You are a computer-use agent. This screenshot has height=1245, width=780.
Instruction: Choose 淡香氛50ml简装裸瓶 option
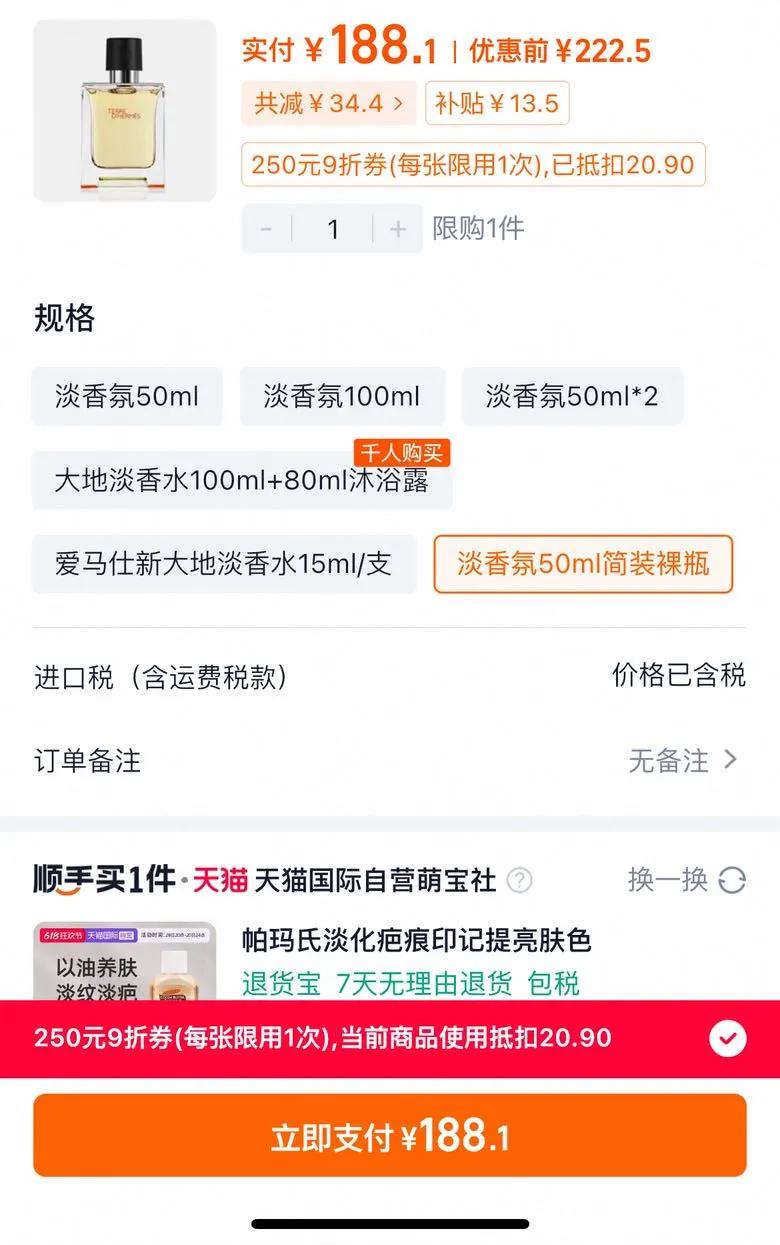pos(583,564)
